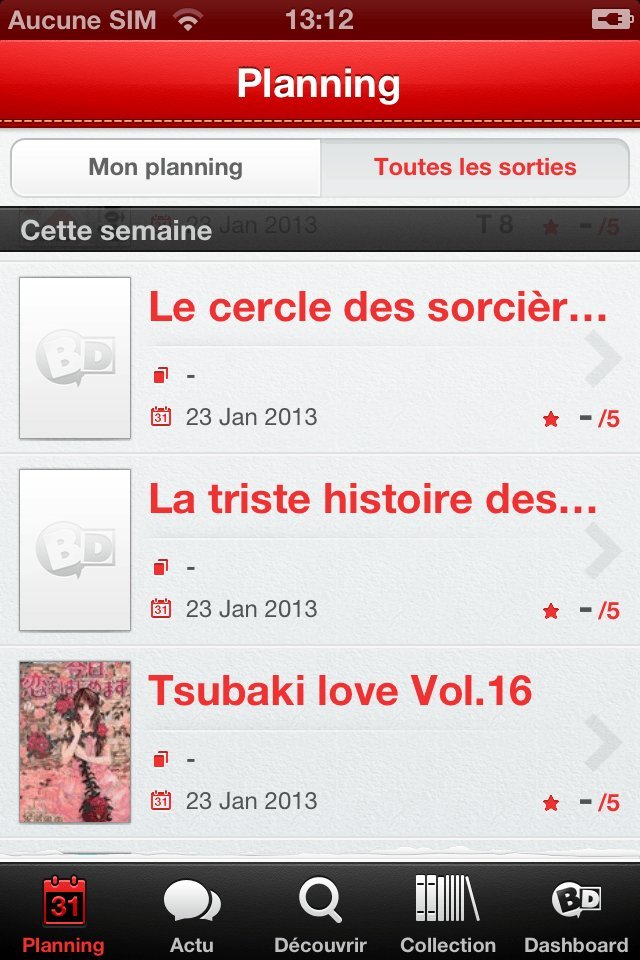The image size is (640, 960).
Task: Select the Toutes les sorties segment
Action: 475,168
